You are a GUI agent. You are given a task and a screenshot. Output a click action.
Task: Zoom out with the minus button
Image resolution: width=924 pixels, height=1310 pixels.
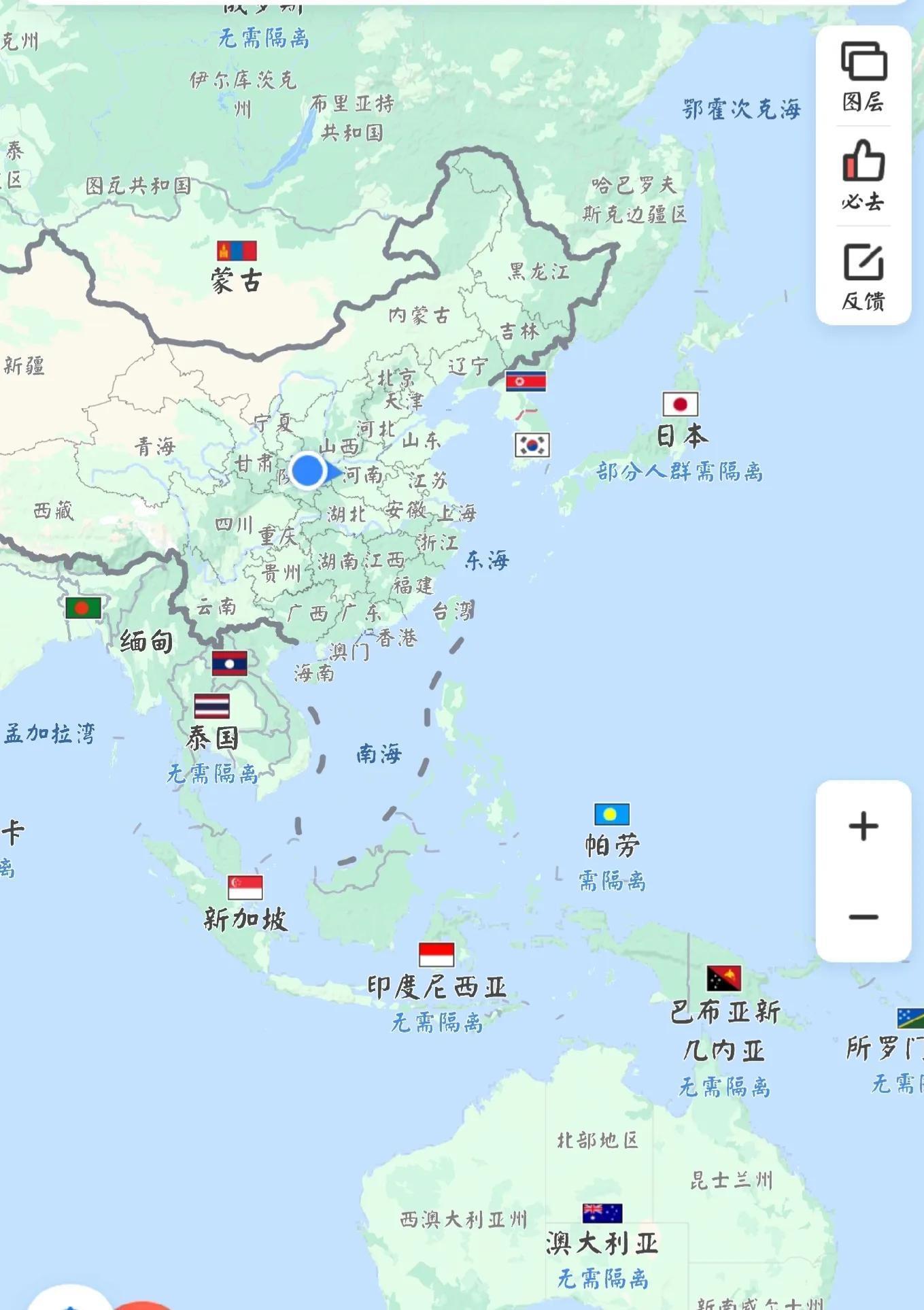(863, 917)
